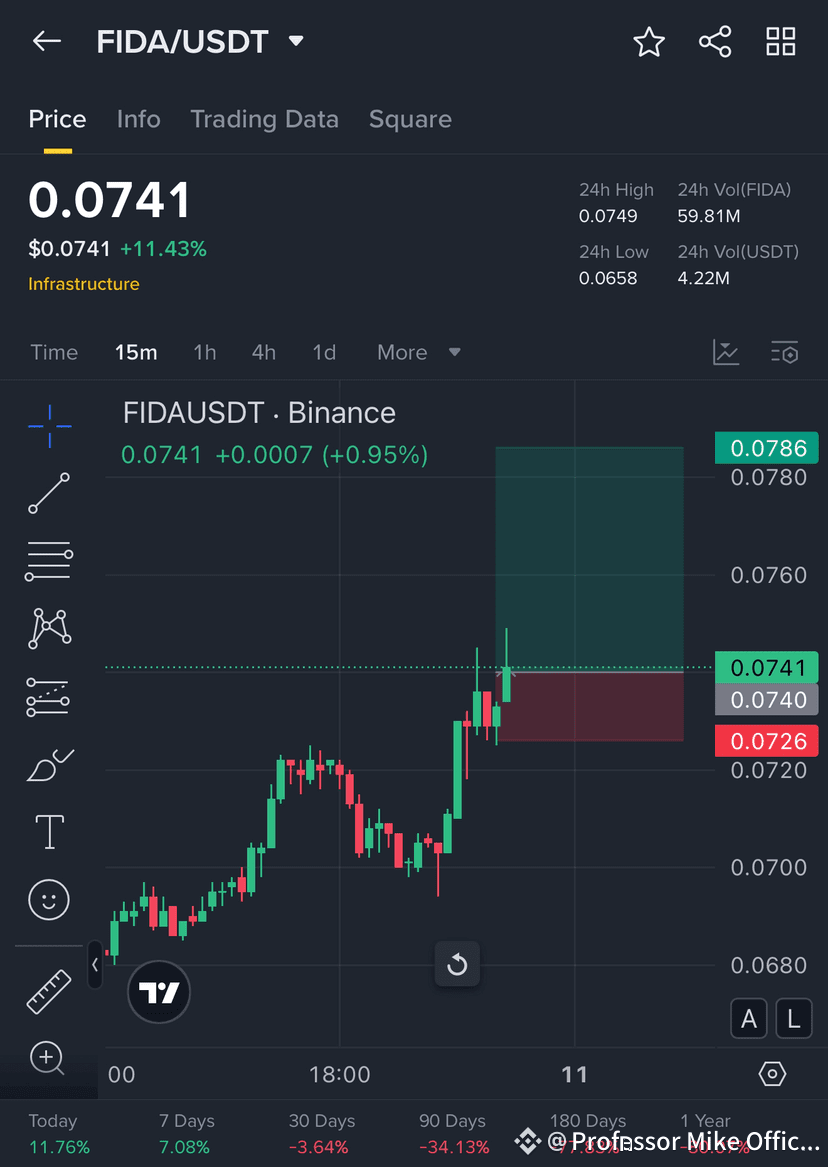This screenshot has width=828, height=1167.
Task: Select the text annotation tool
Action: click(48, 831)
